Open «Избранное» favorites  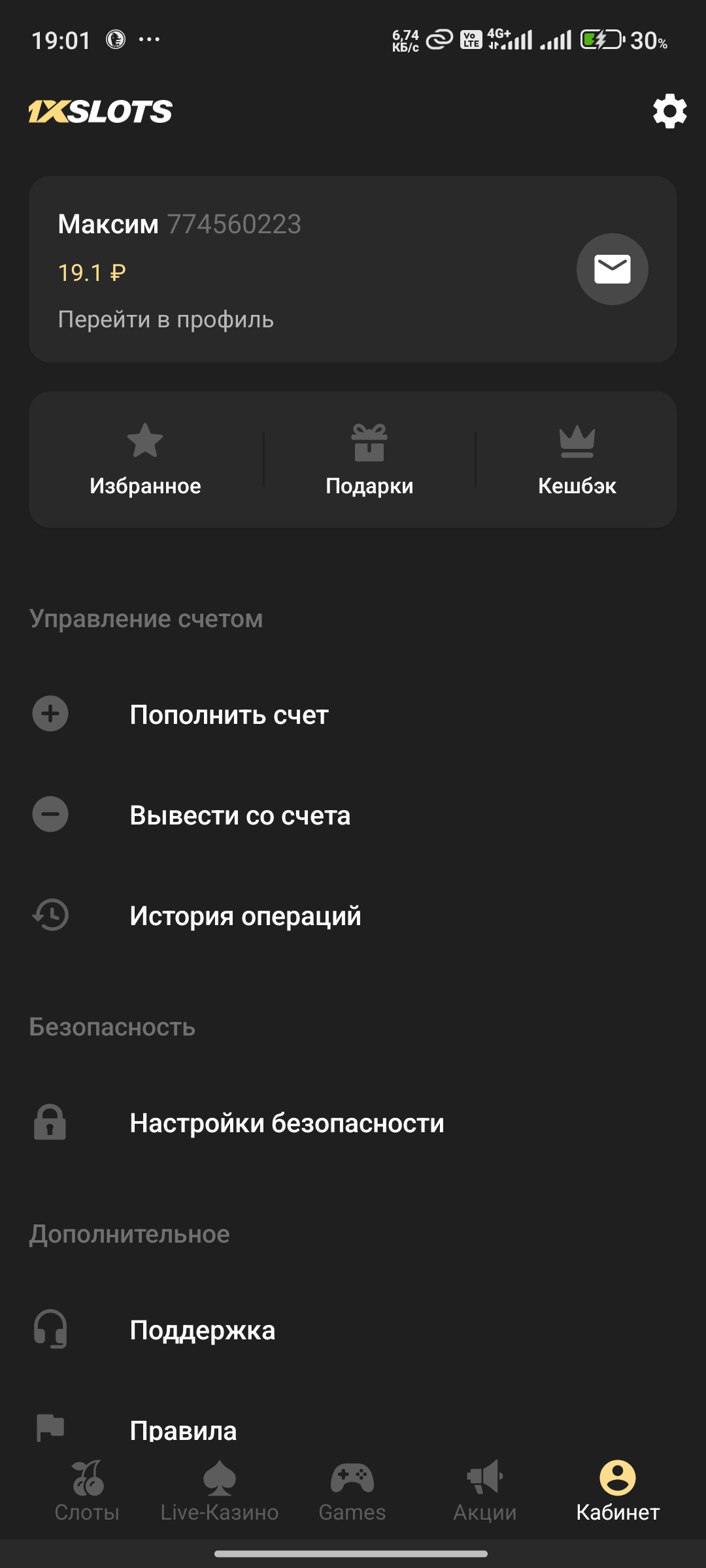coord(145,460)
